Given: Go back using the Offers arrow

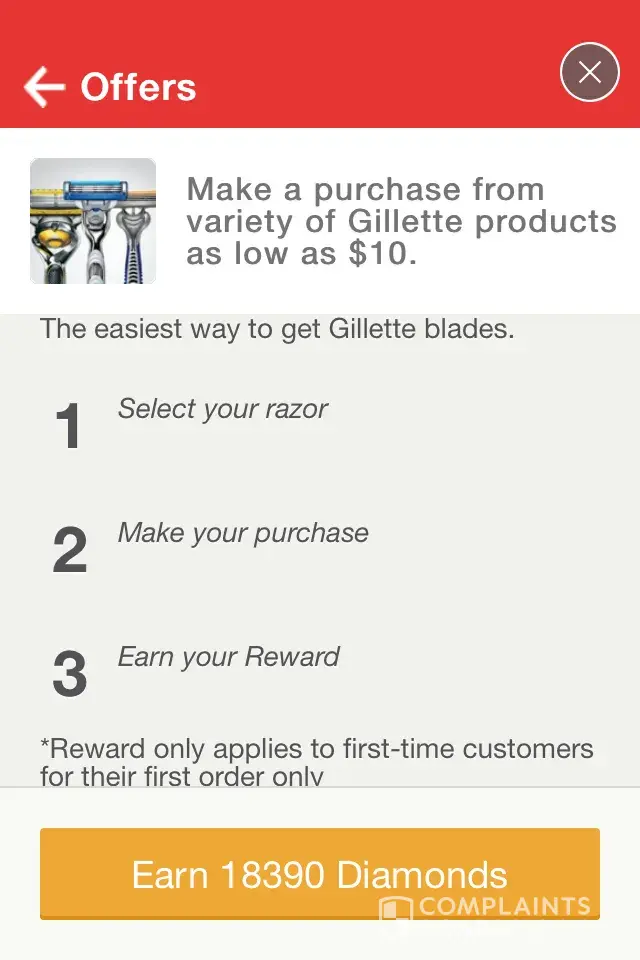Looking at the screenshot, I should point(45,87).
